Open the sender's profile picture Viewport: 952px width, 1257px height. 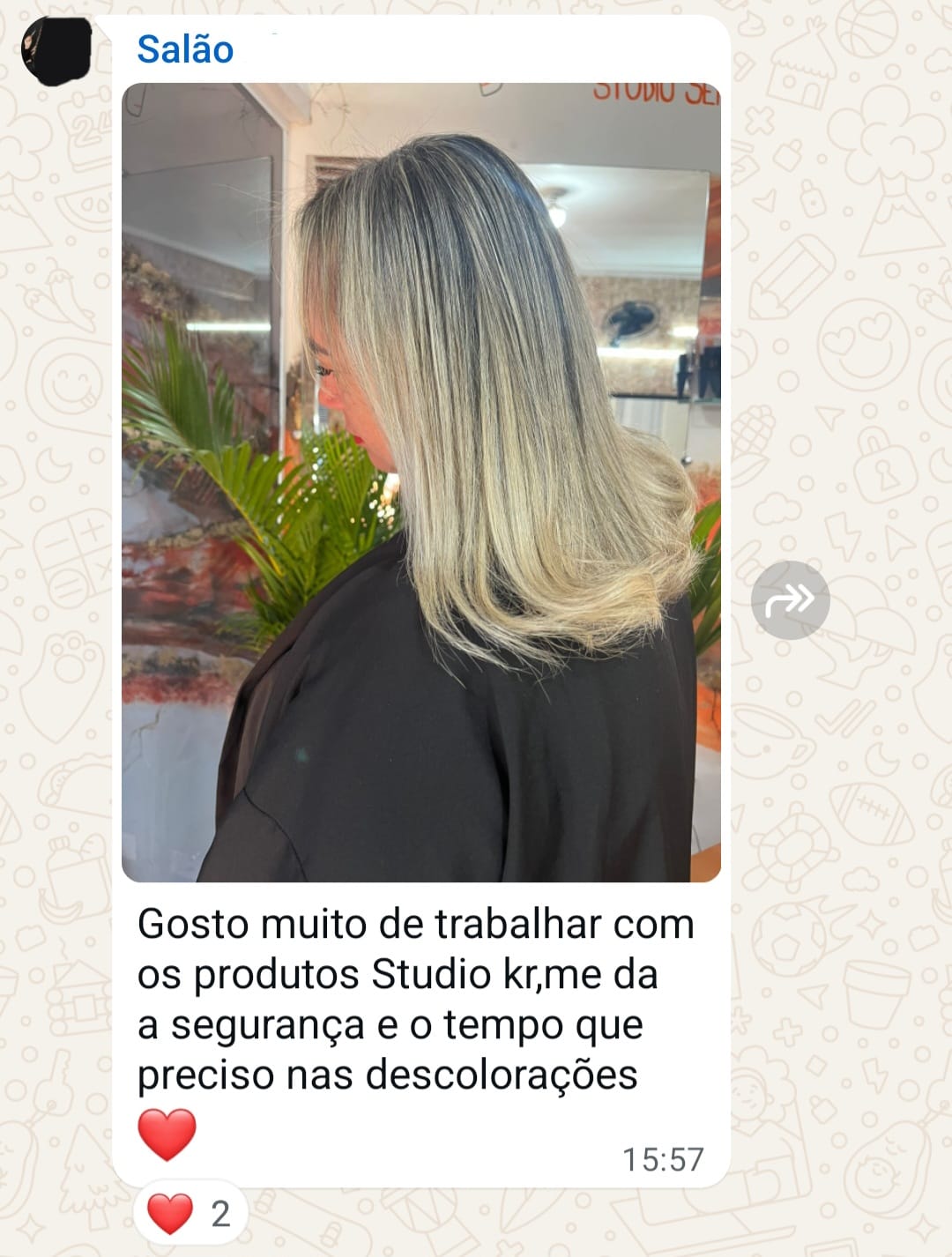56,50
